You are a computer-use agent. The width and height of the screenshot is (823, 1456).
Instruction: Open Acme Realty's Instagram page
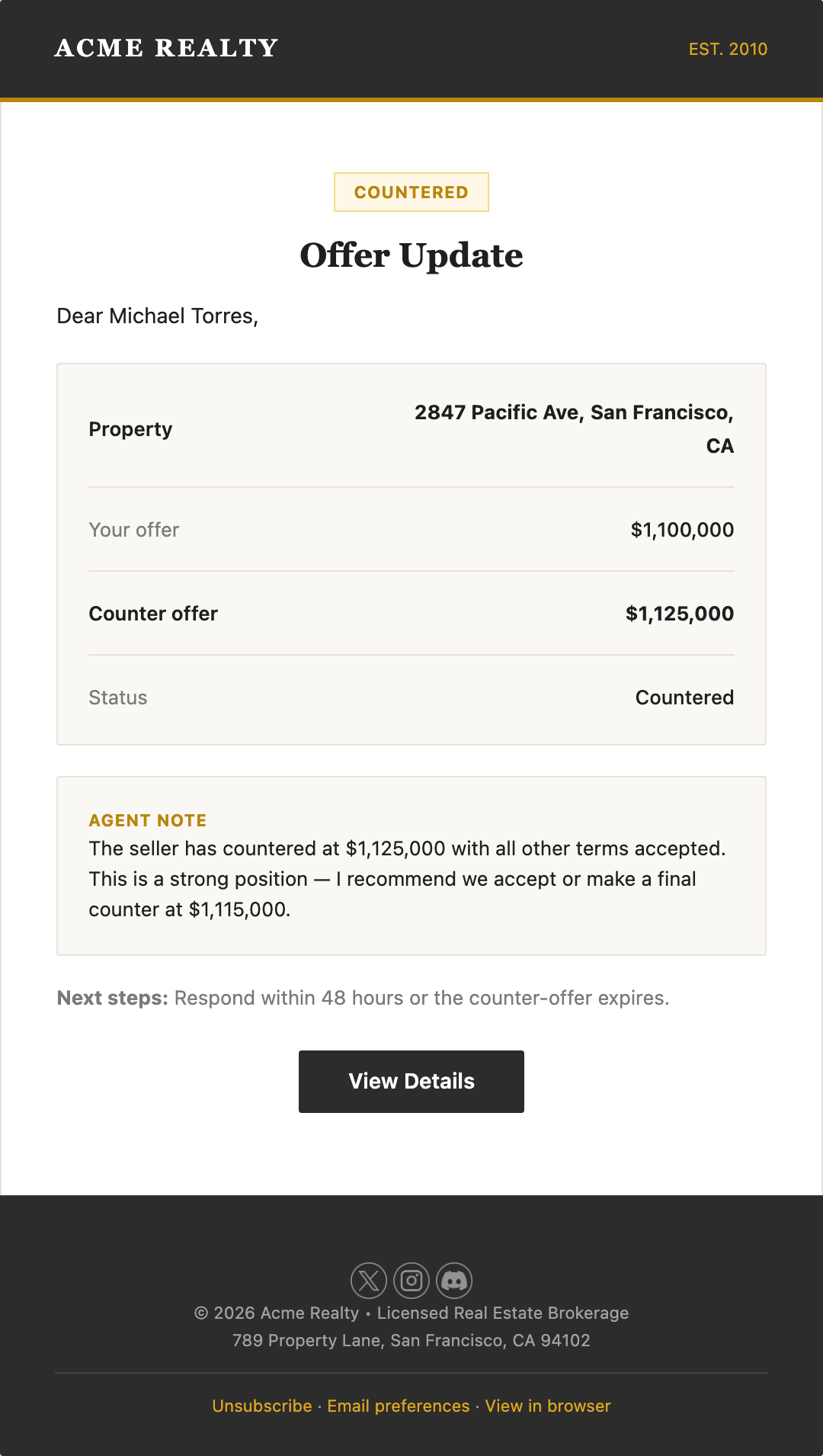(x=411, y=1280)
